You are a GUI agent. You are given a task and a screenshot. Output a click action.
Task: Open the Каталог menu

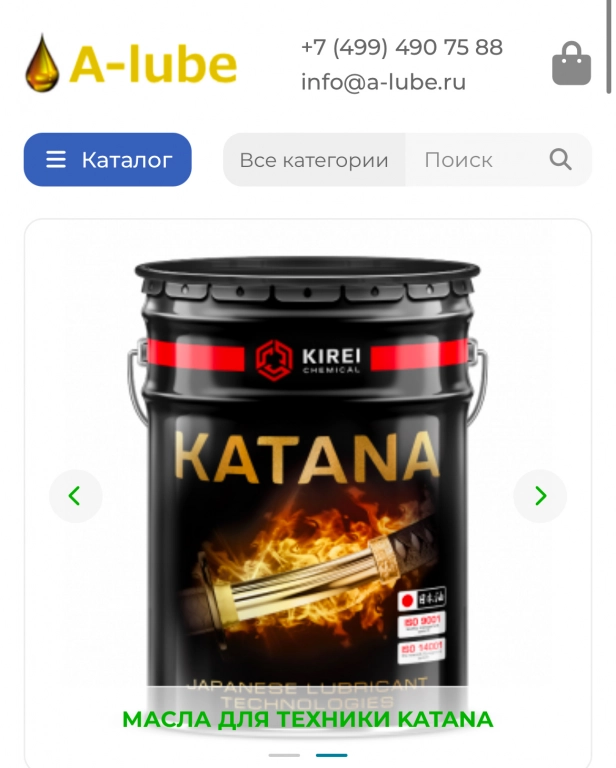click(x=108, y=160)
